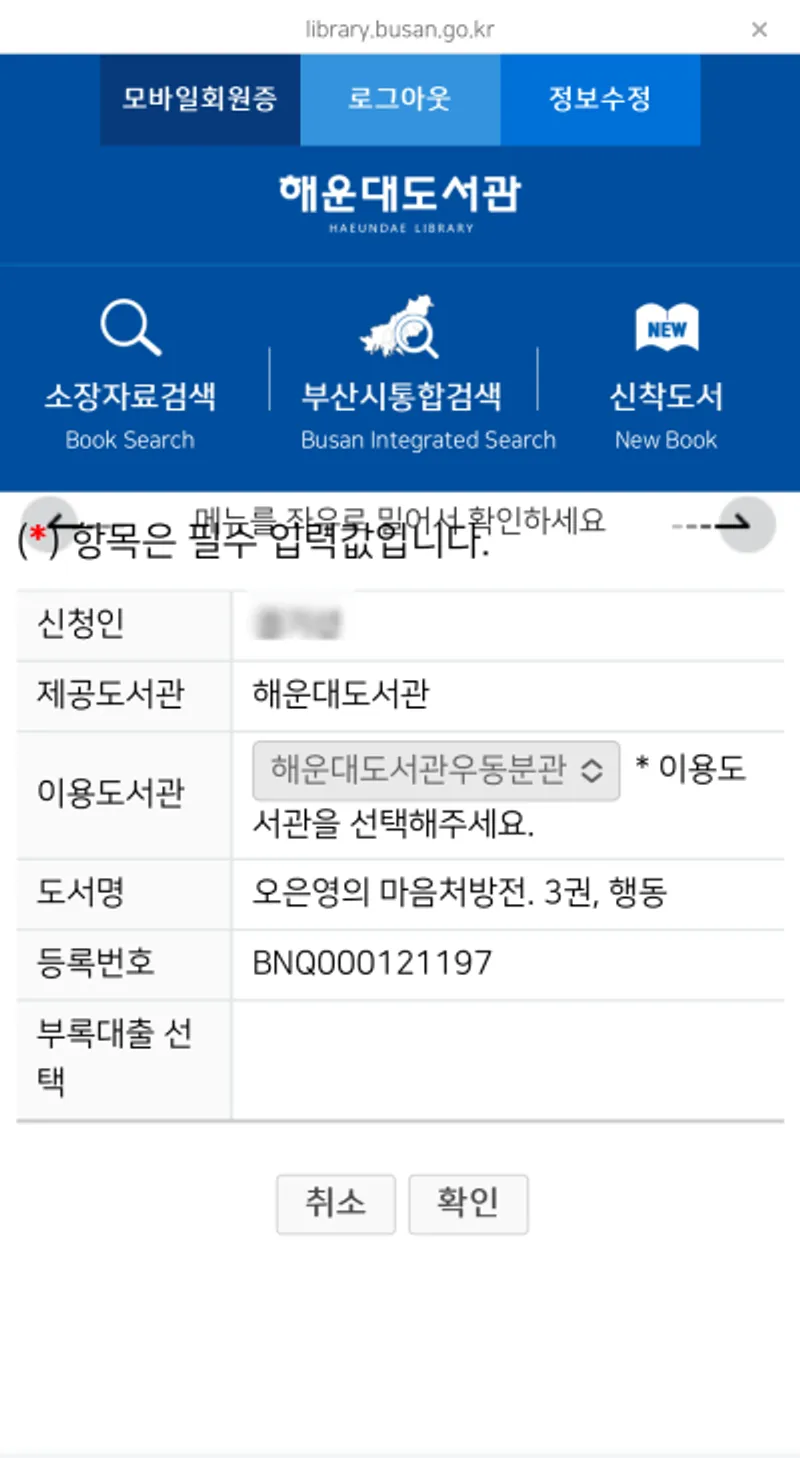Screen dimensions: 800x1458
Task: Open 모바일회원증 mobile membership card
Action: pyautogui.click(x=200, y=99)
